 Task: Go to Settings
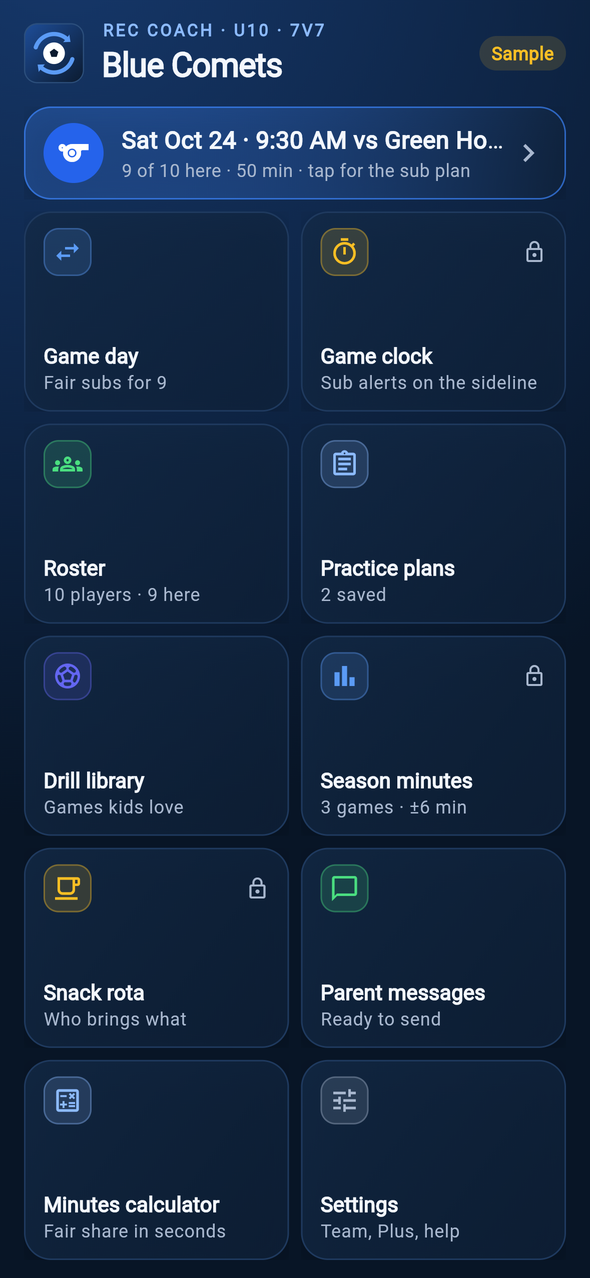(433, 1159)
